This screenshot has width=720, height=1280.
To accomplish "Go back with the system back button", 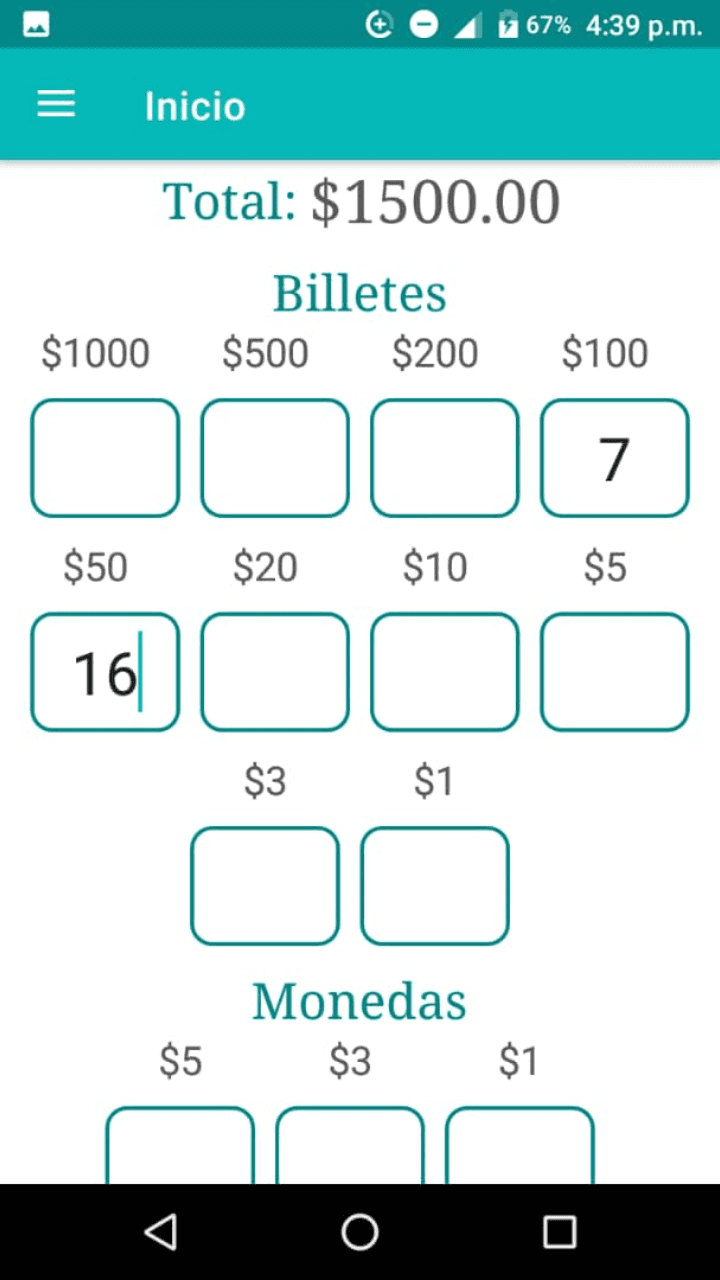I will [160, 1232].
